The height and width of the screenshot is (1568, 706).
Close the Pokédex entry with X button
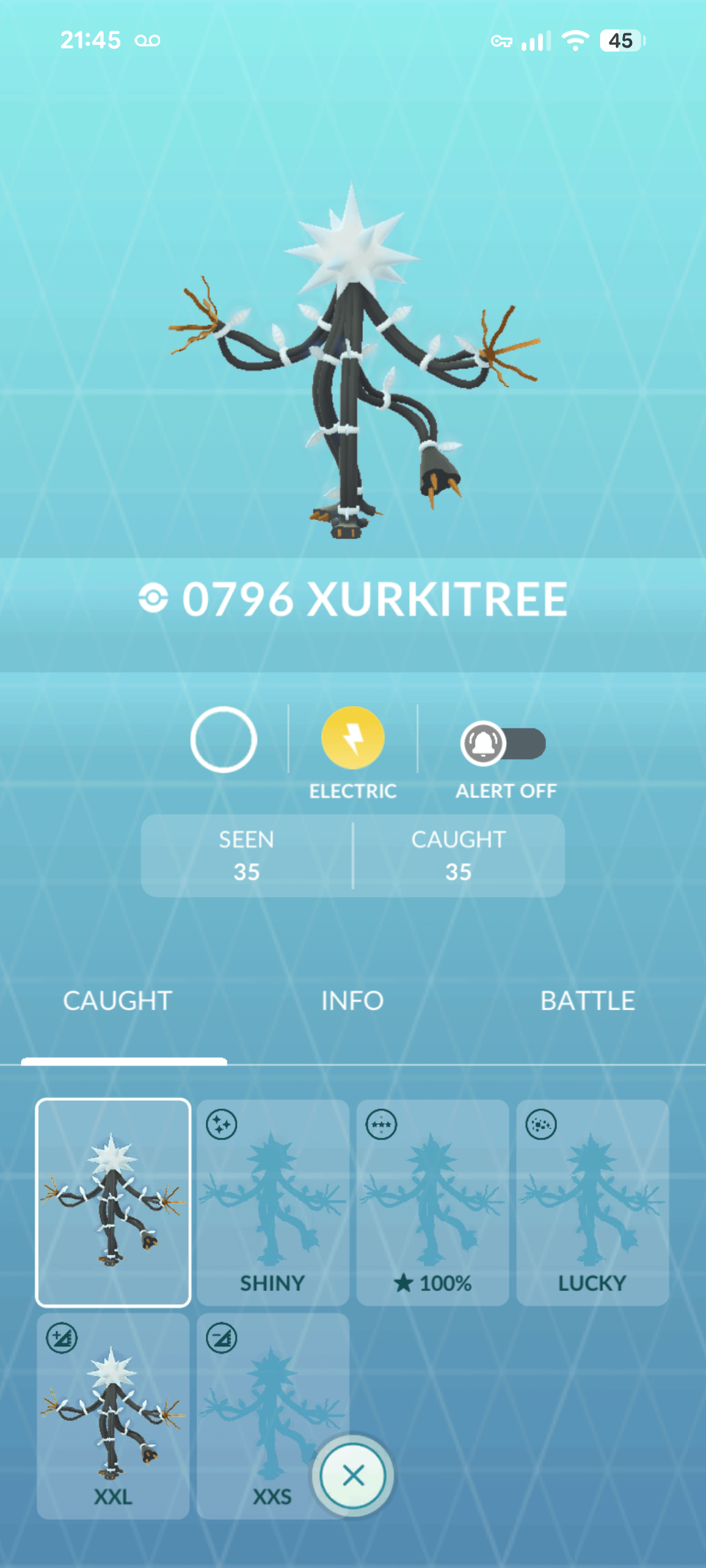[x=353, y=1475]
